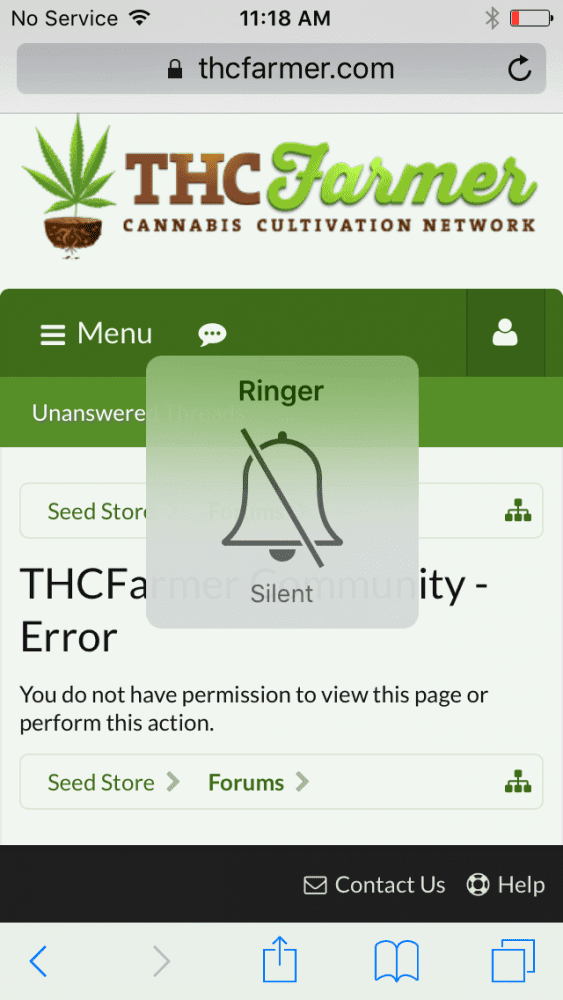This screenshot has height=1000, width=563.
Task: Open the Menu hamburger button
Action: (x=96, y=334)
